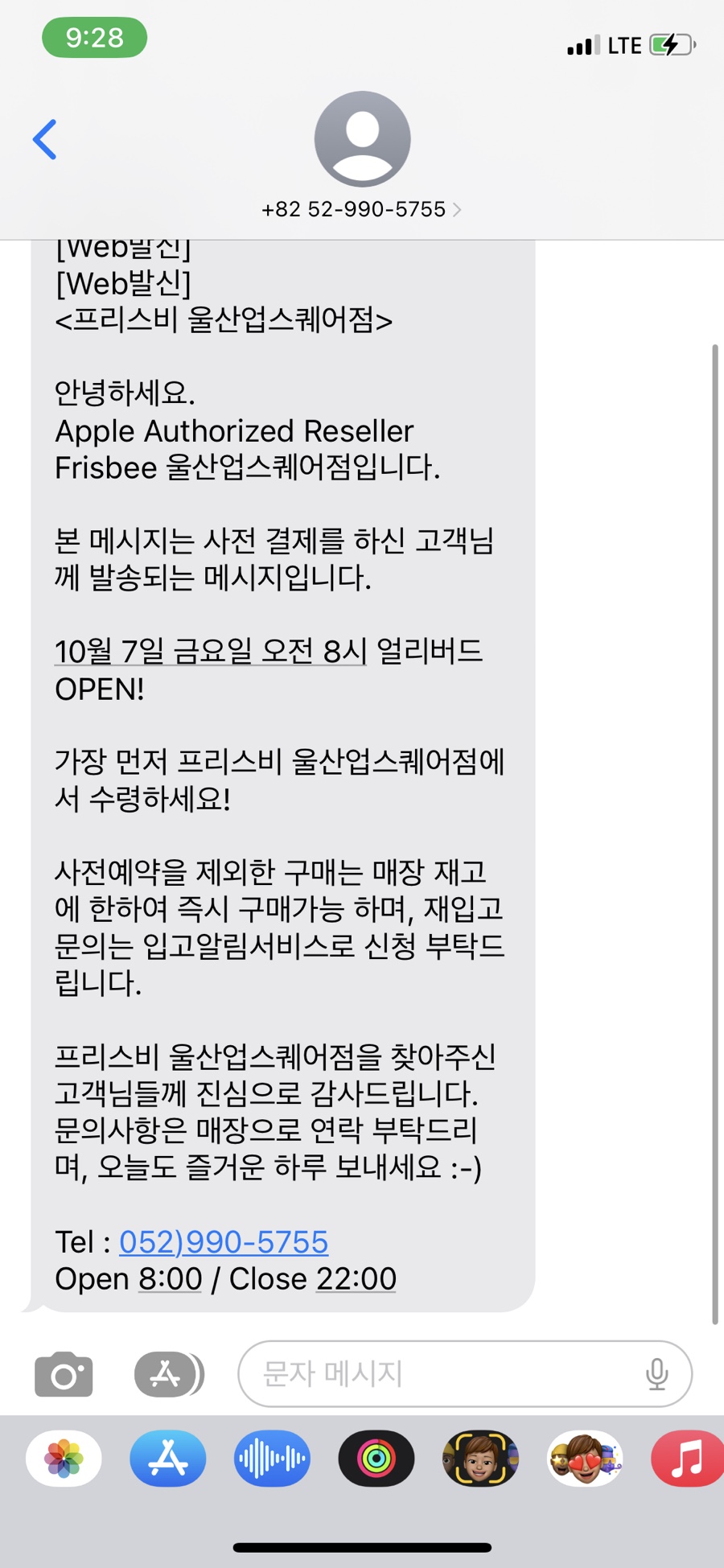Open the audio message waveform app
Image resolution: width=724 pixels, height=1568 pixels.
point(272,1459)
